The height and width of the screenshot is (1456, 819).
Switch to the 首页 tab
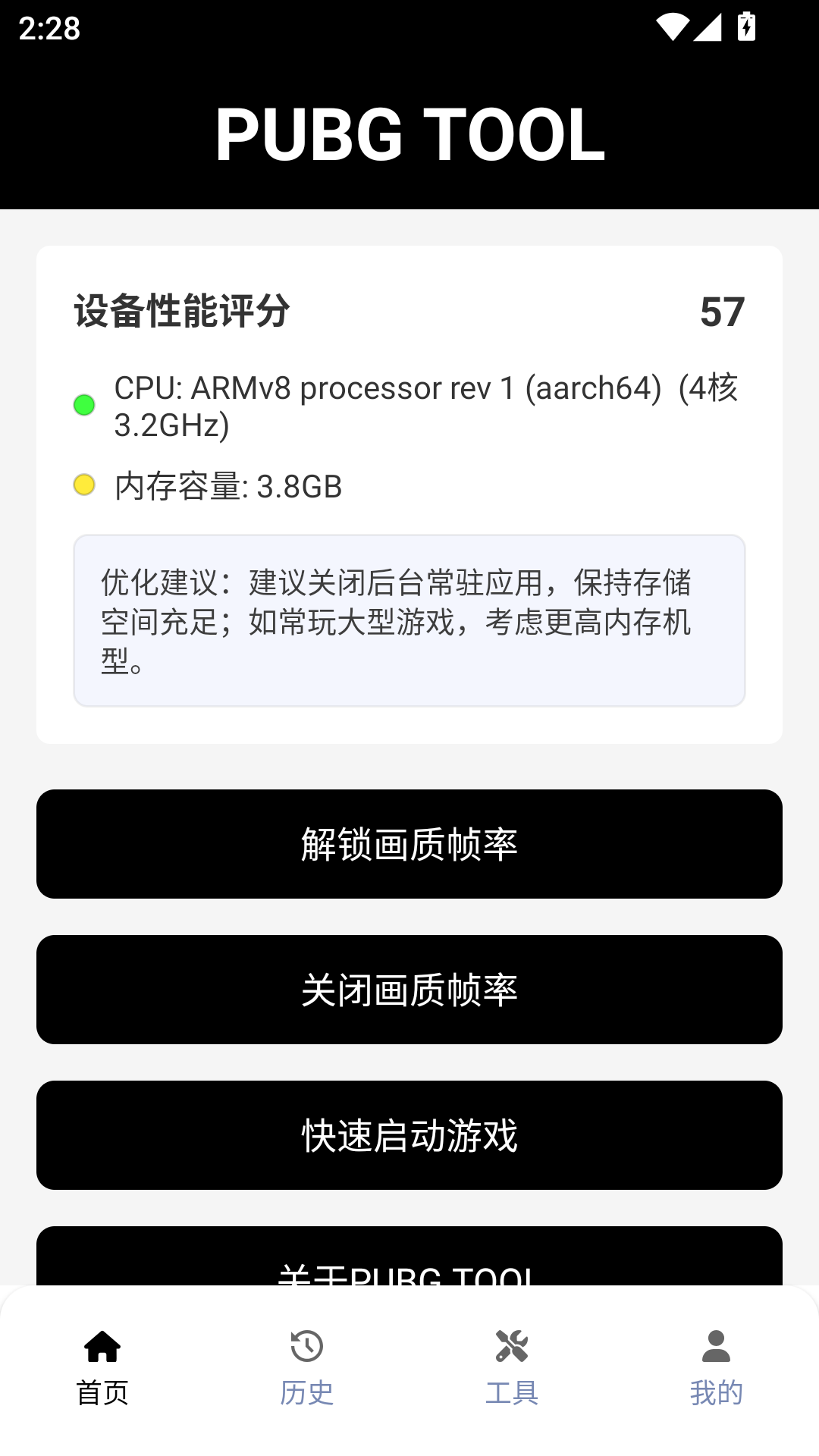click(x=102, y=1367)
